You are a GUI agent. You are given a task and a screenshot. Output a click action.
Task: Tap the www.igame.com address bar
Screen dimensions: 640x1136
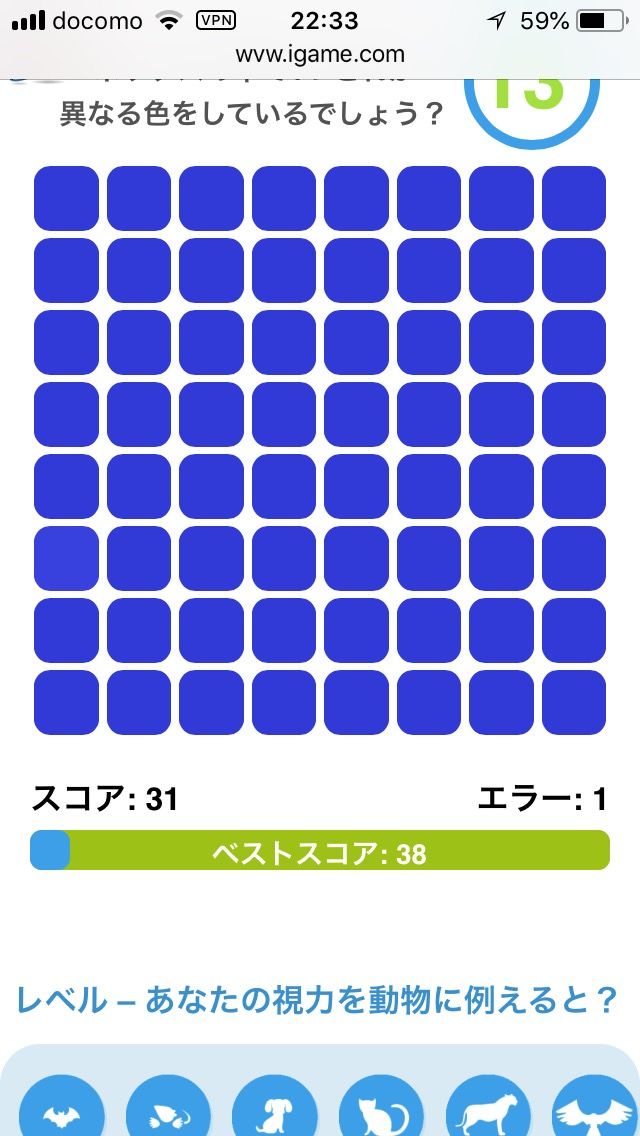(x=320, y=54)
